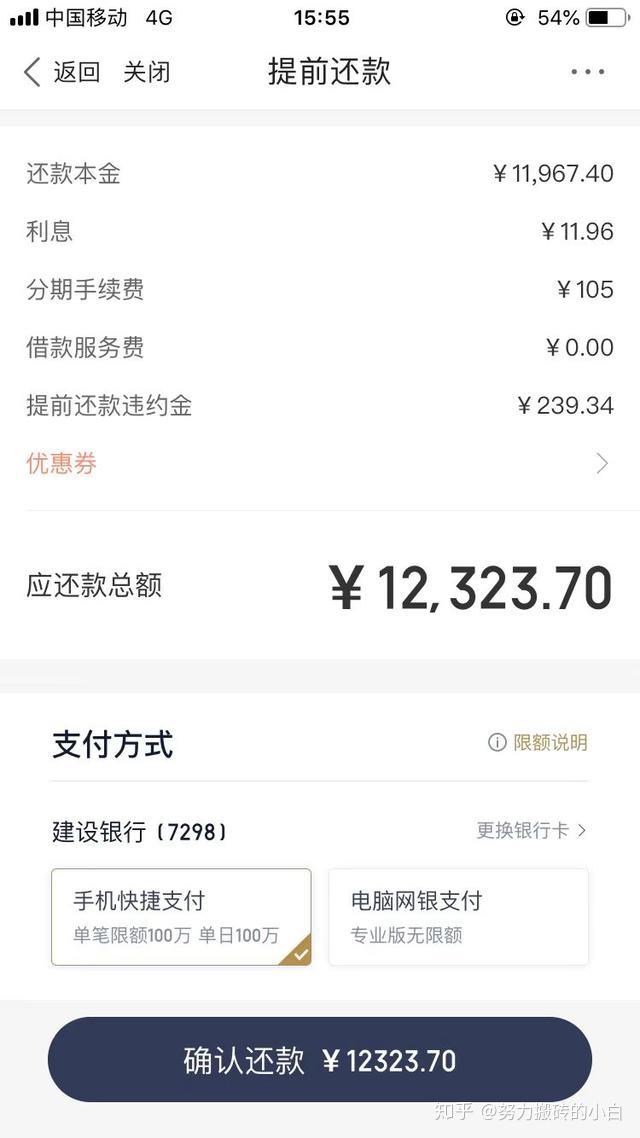
Task: Go back with the 返回 arrow
Action: pyautogui.click(x=60, y=72)
